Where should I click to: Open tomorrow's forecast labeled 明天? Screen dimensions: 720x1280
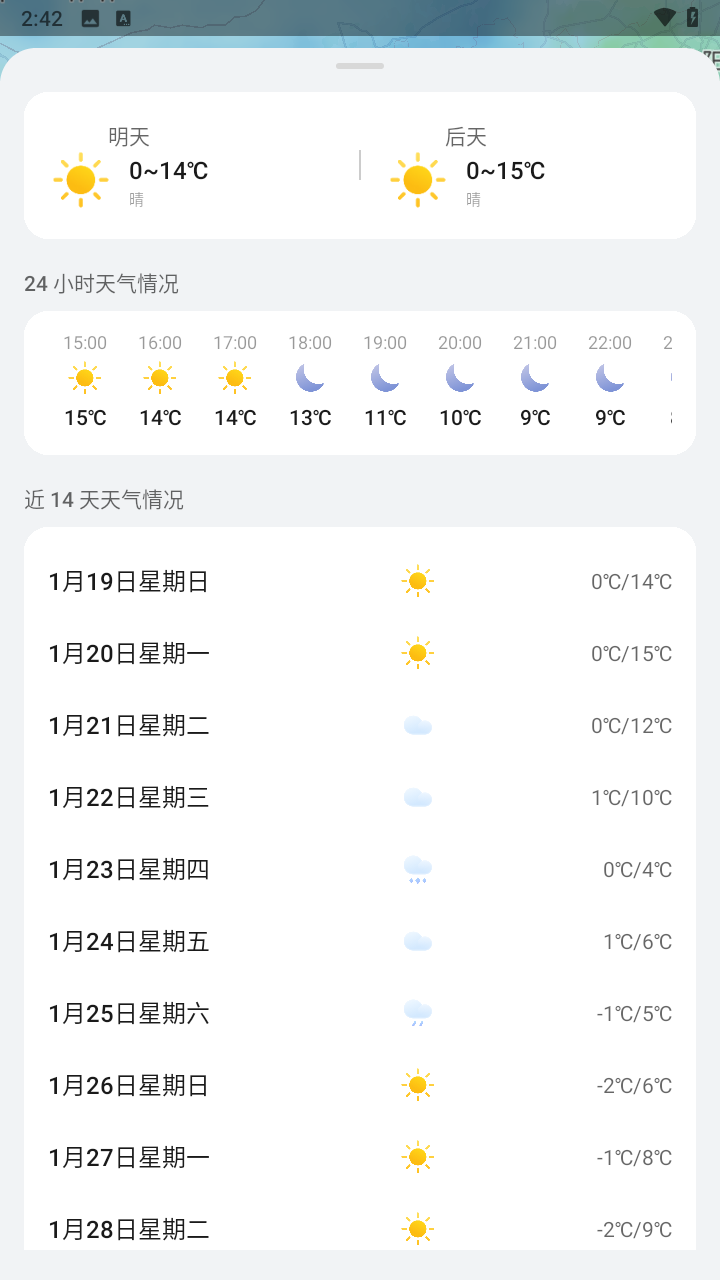tap(131, 137)
